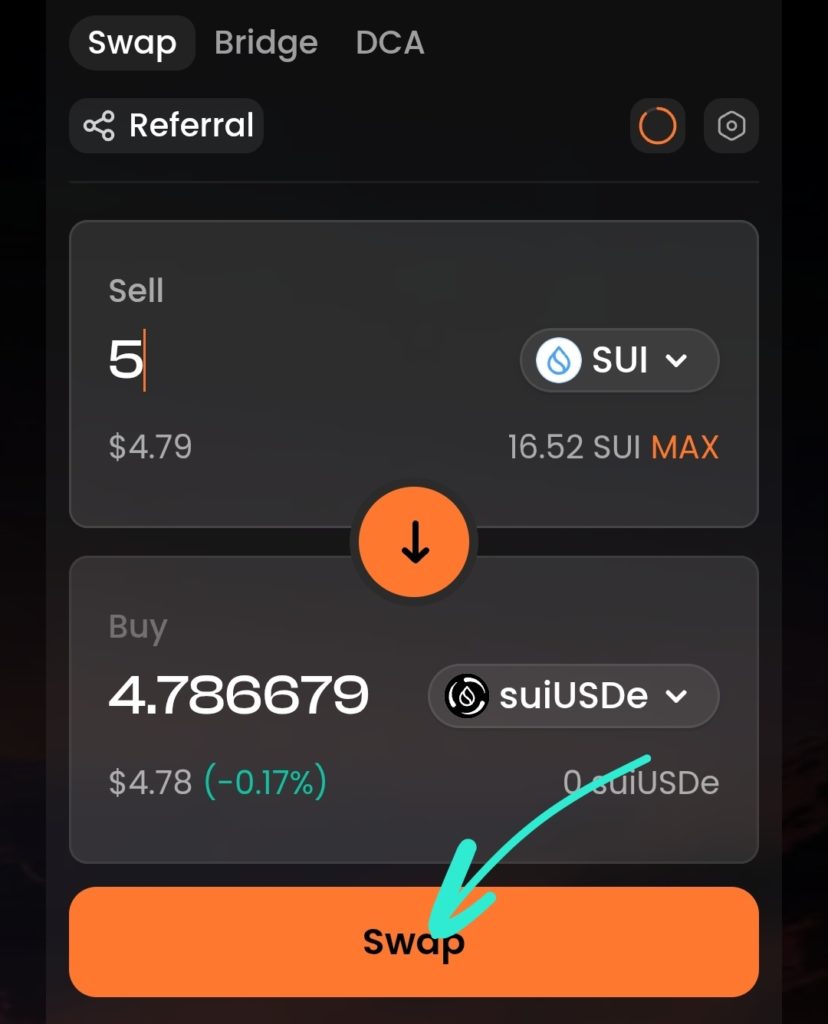The height and width of the screenshot is (1024, 828).
Task: Open the SUI token selector
Action: pyautogui.click(x=619, y=360)
